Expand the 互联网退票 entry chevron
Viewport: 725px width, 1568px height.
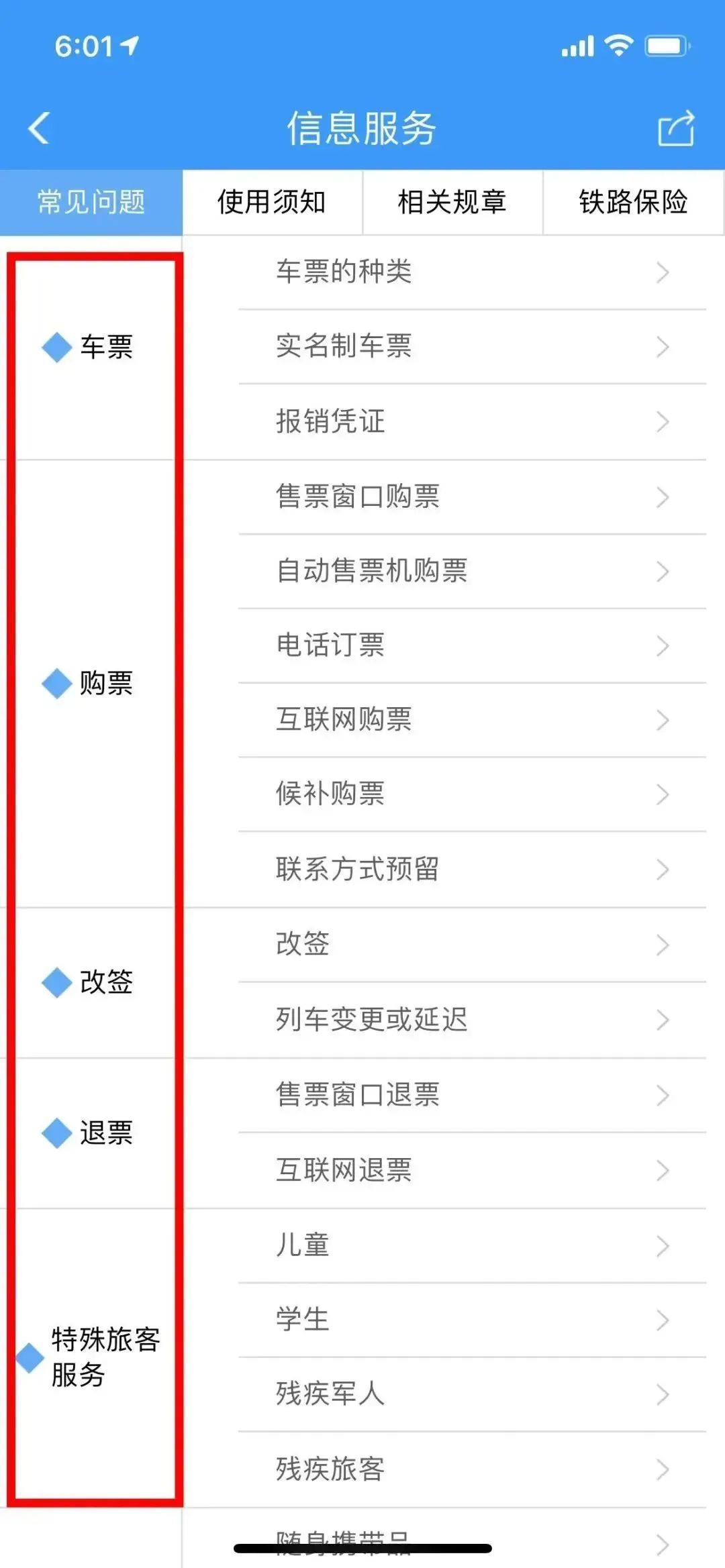[662, 1170]
